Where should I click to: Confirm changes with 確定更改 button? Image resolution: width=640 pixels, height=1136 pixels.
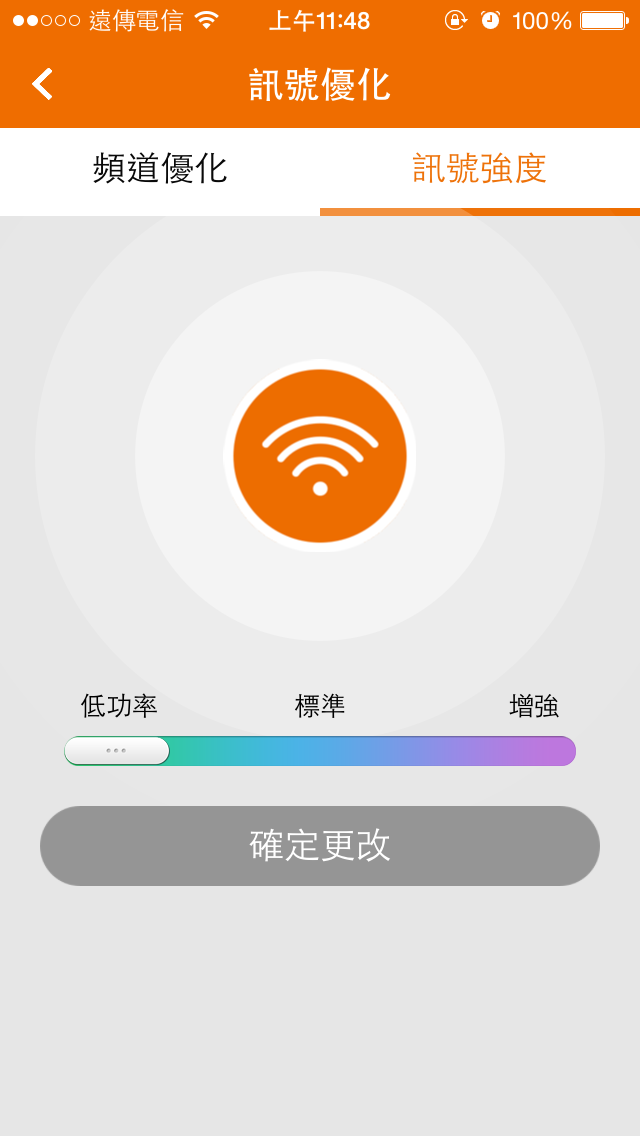pos(320,846)
